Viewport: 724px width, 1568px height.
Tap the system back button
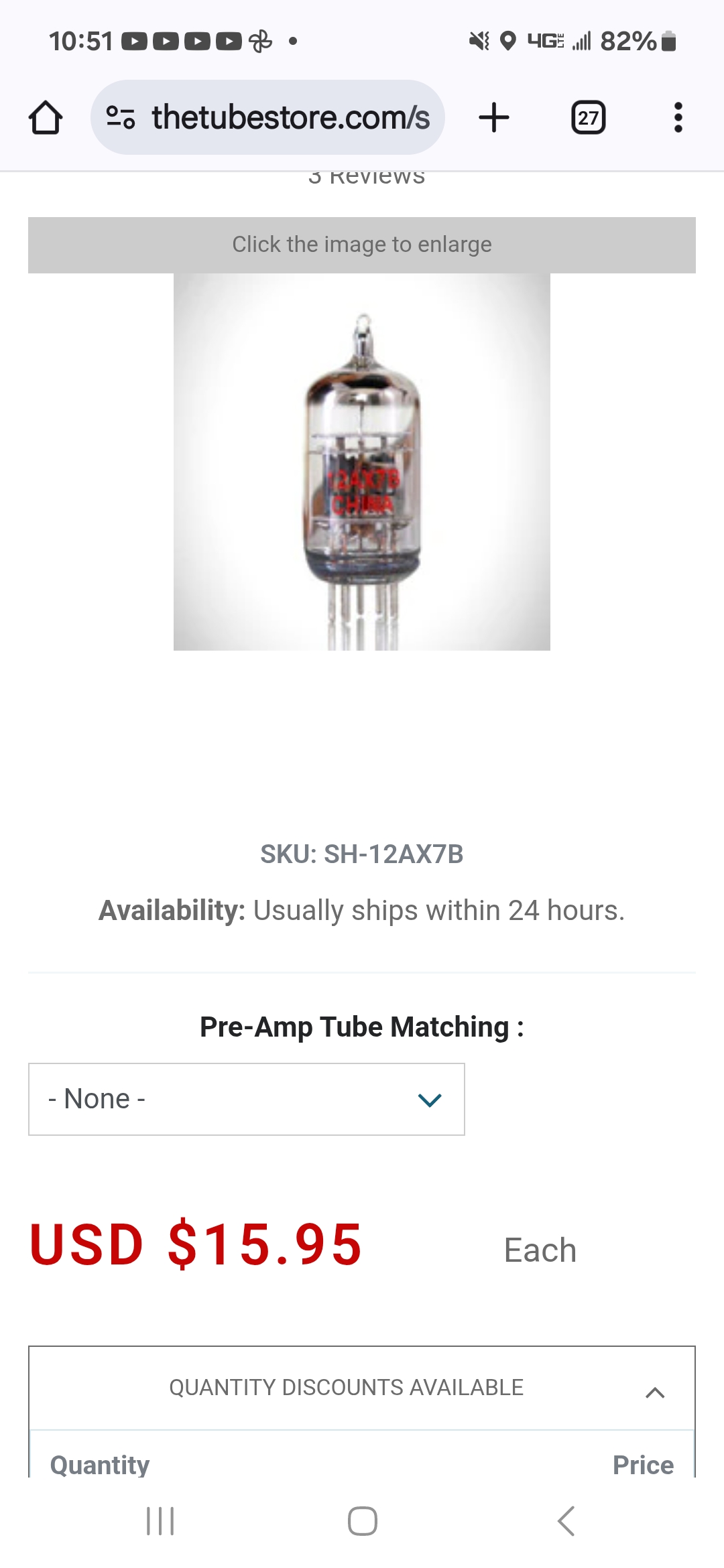pos(566,1520)
